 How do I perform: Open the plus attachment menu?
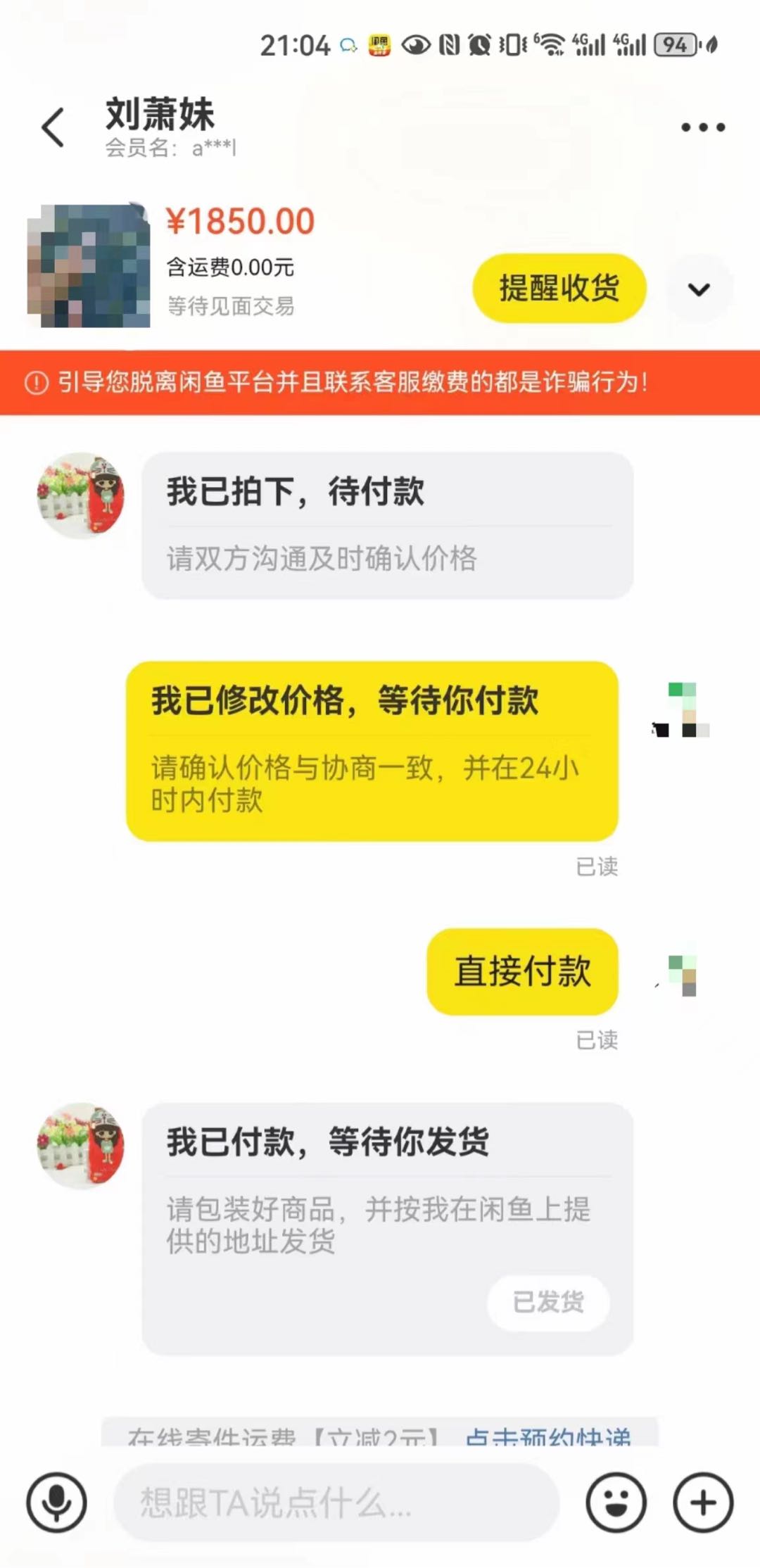click(702, 1503)
